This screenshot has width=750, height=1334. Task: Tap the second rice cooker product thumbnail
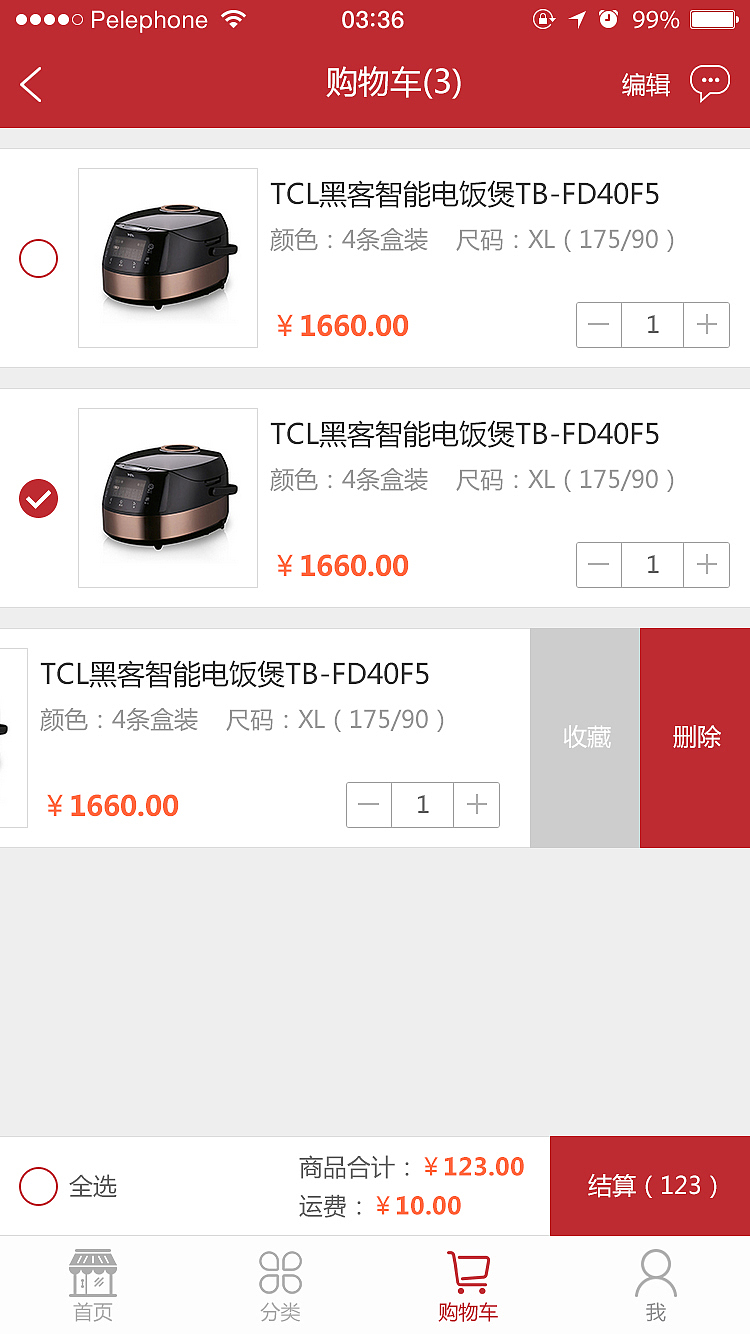point(167,498)
